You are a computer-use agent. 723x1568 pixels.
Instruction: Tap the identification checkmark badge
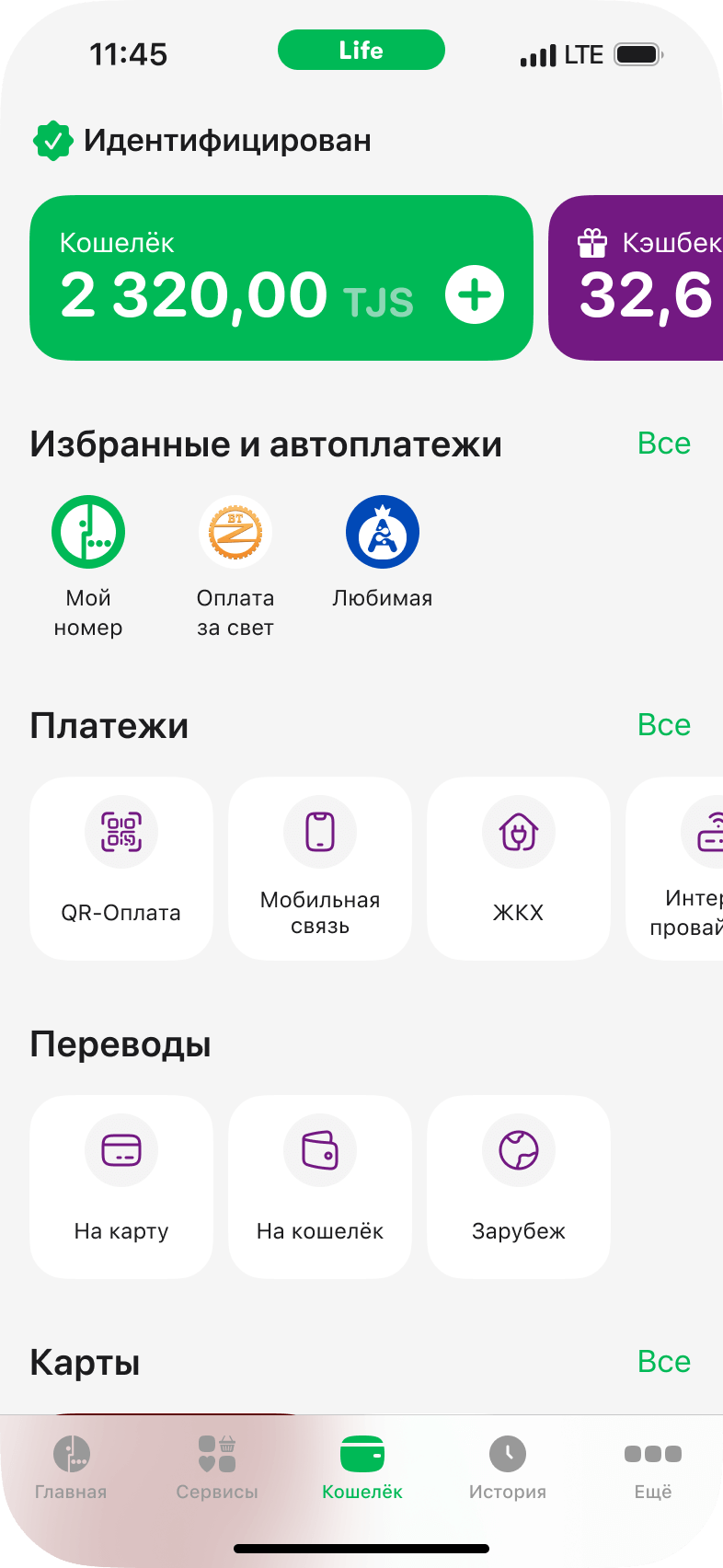tap(52, 141)
